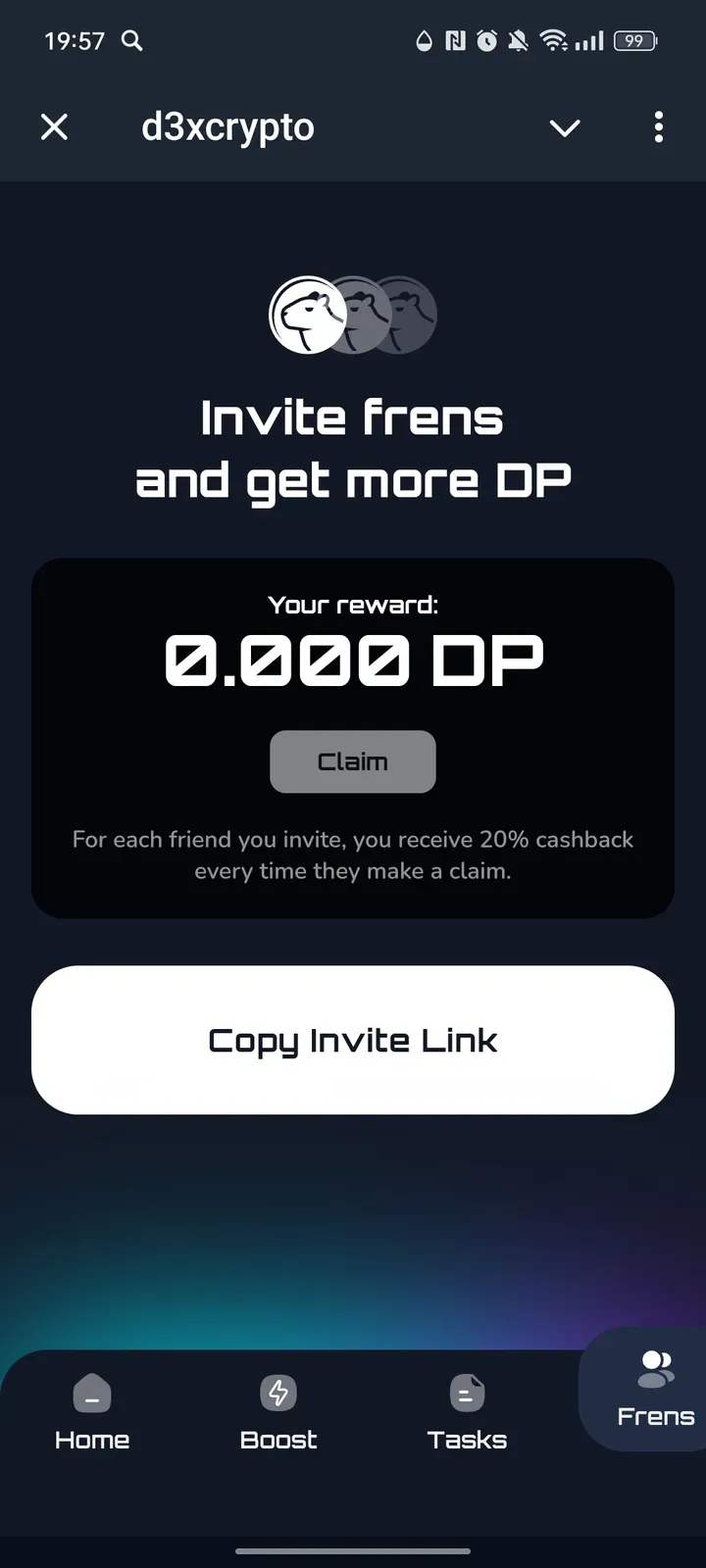Open the Tasks tab
Screen dimensions: 706x1568
(x=467, y=1412)
